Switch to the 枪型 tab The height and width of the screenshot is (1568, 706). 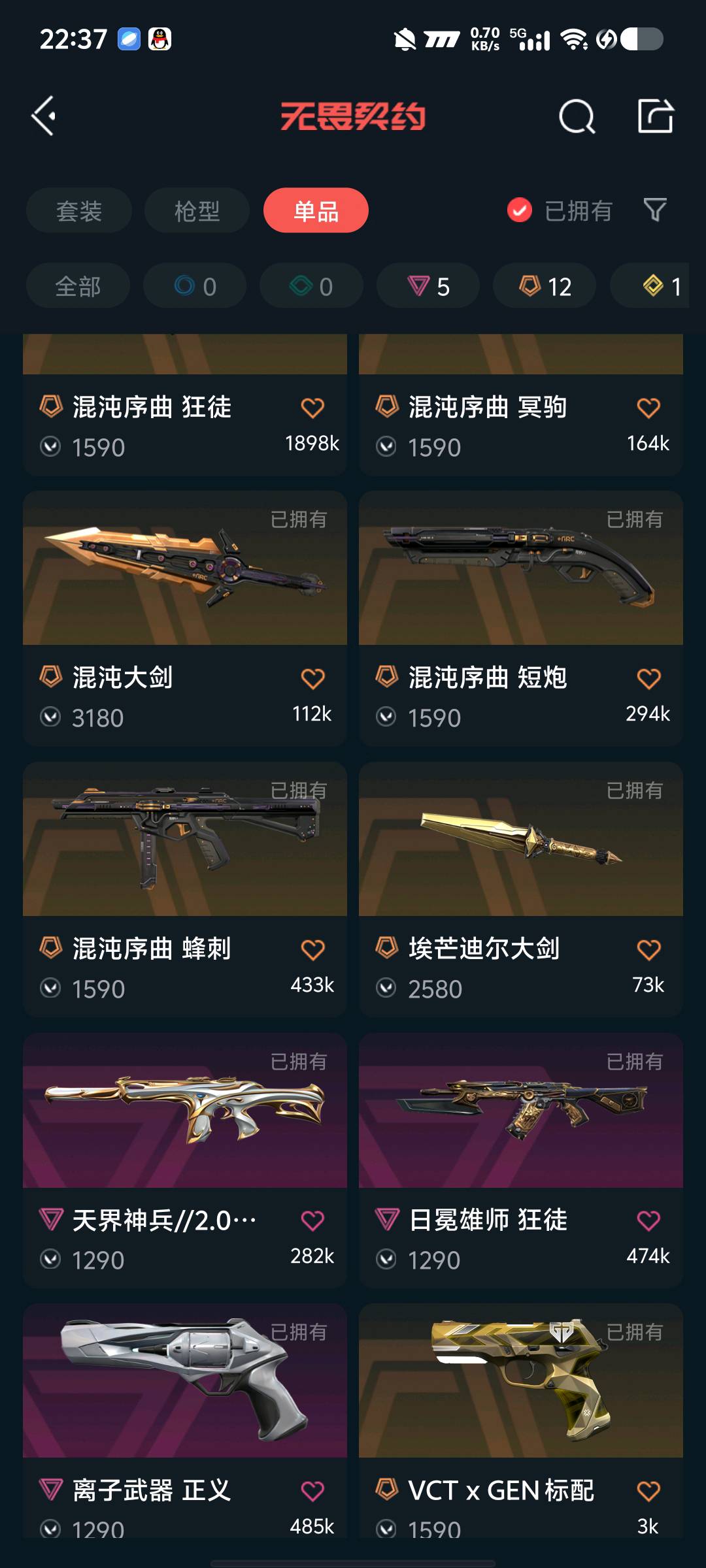[197, 210]
